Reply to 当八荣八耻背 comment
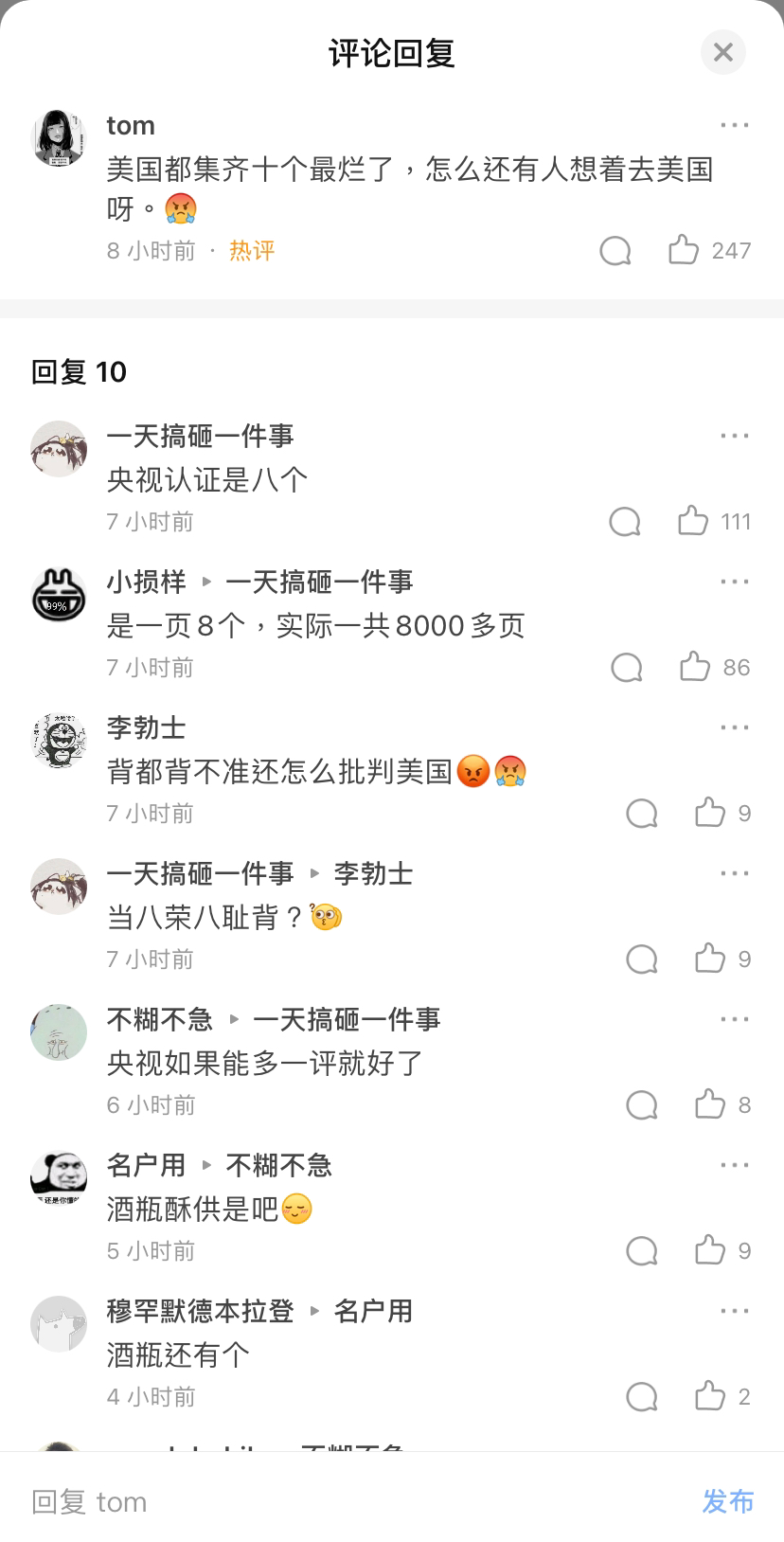This screenshot has width=784, height=1542. point(642,959)
